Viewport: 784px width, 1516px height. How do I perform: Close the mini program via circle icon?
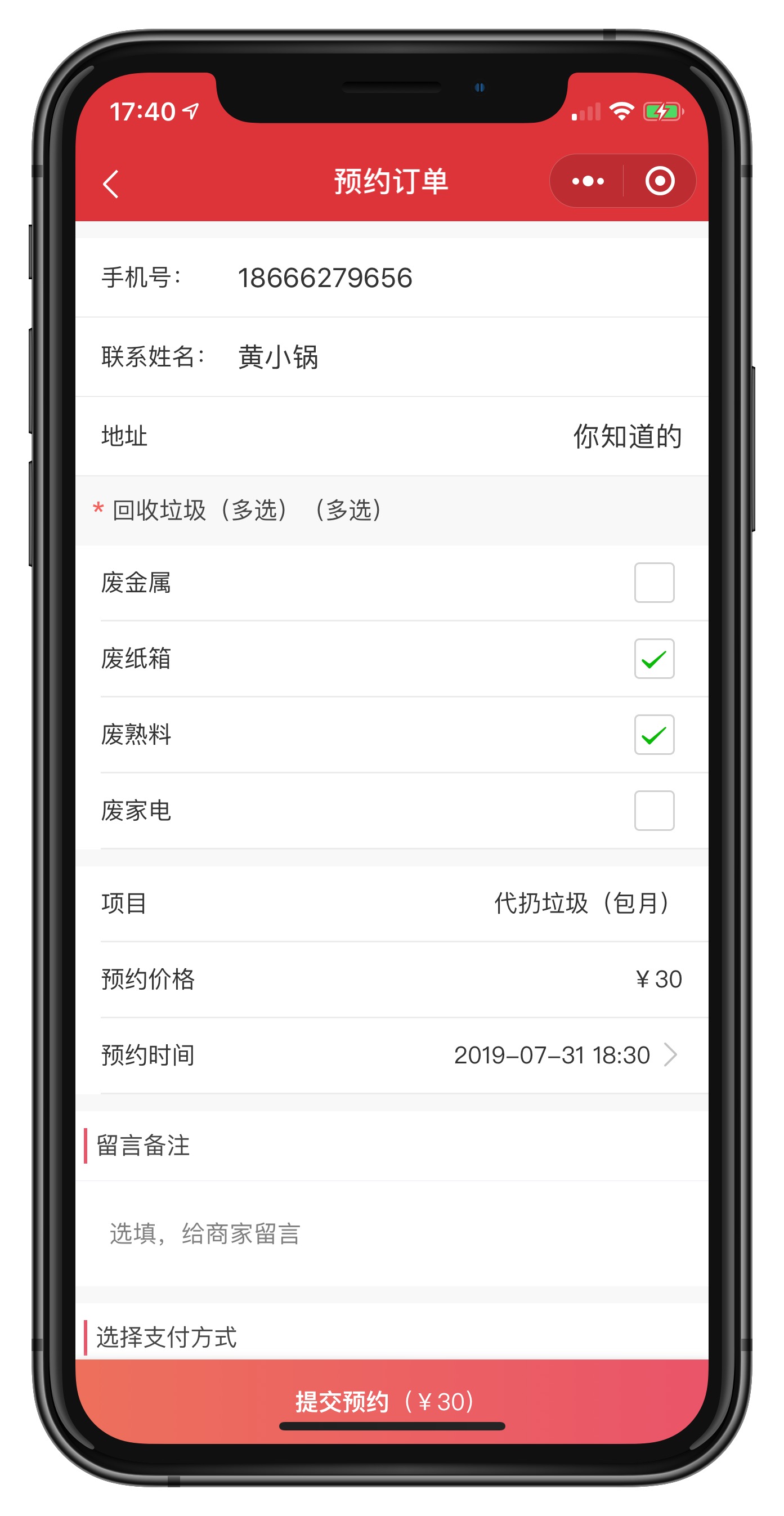(x=659, y=181)
